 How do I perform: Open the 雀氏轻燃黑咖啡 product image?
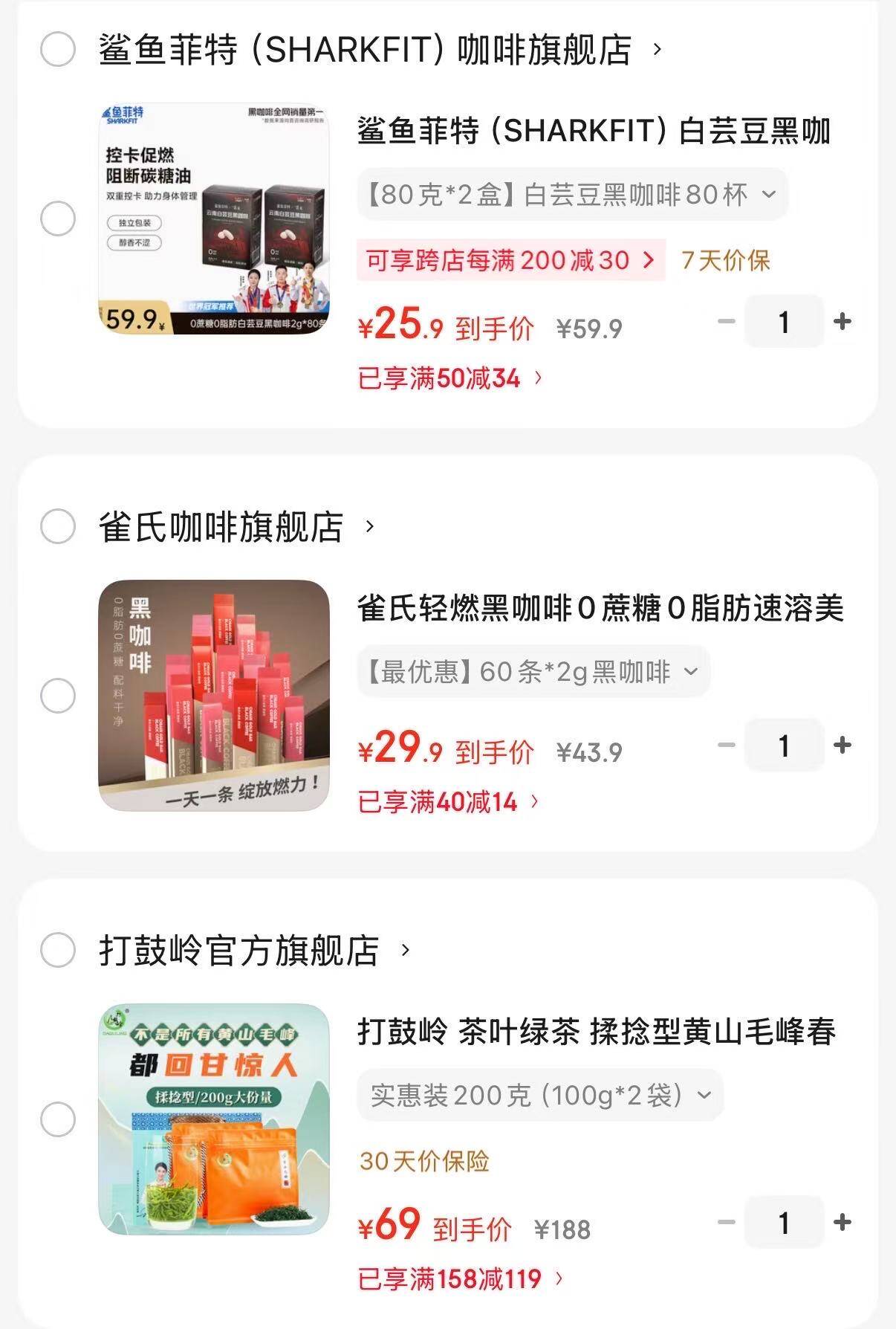pyautogui.click(x=214, y=695)
